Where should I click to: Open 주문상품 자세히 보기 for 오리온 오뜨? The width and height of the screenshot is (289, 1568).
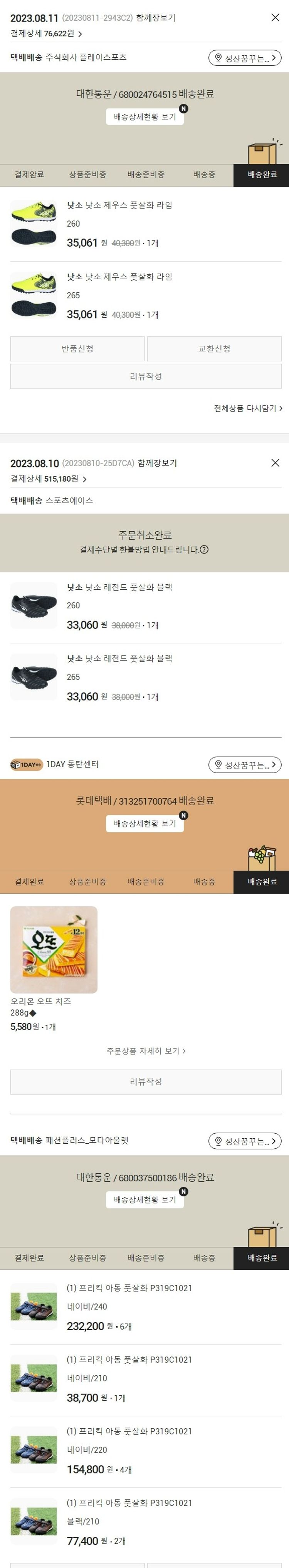click(x=146, y=1051)
